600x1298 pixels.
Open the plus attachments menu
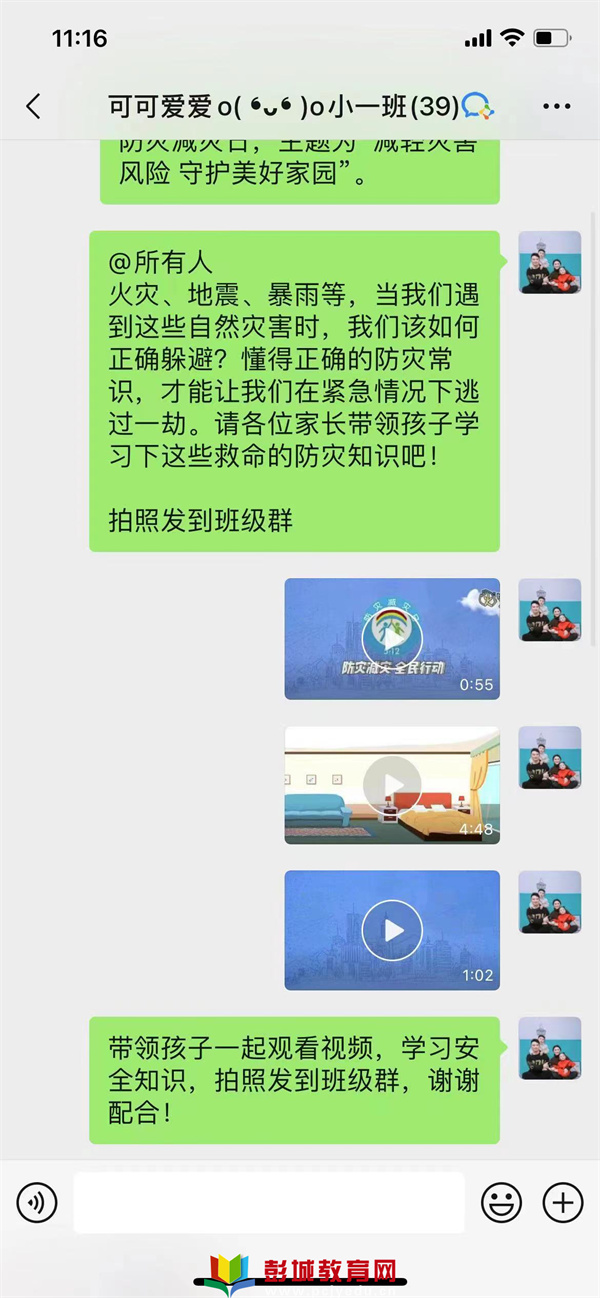point(562,1202)
